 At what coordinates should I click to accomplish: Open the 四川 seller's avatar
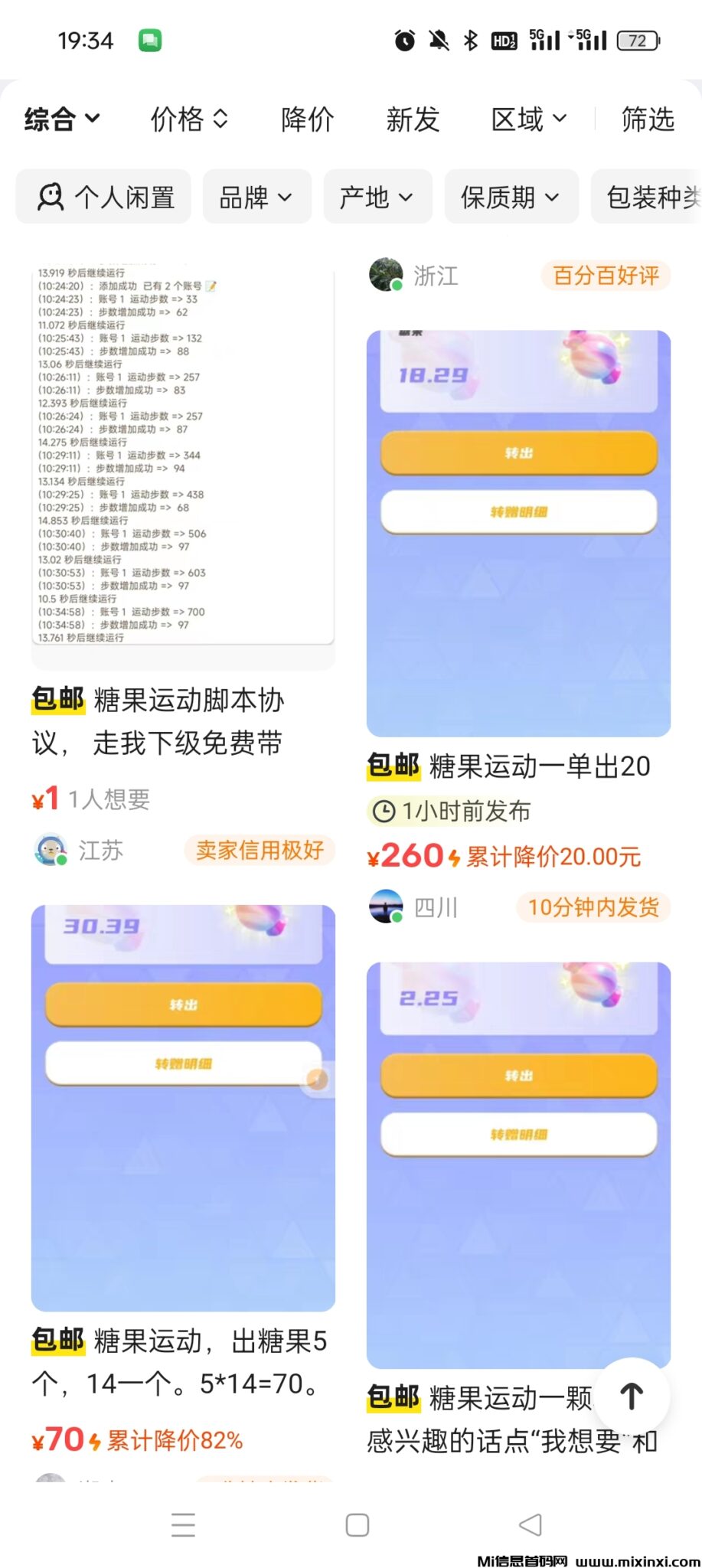point(386,907)
